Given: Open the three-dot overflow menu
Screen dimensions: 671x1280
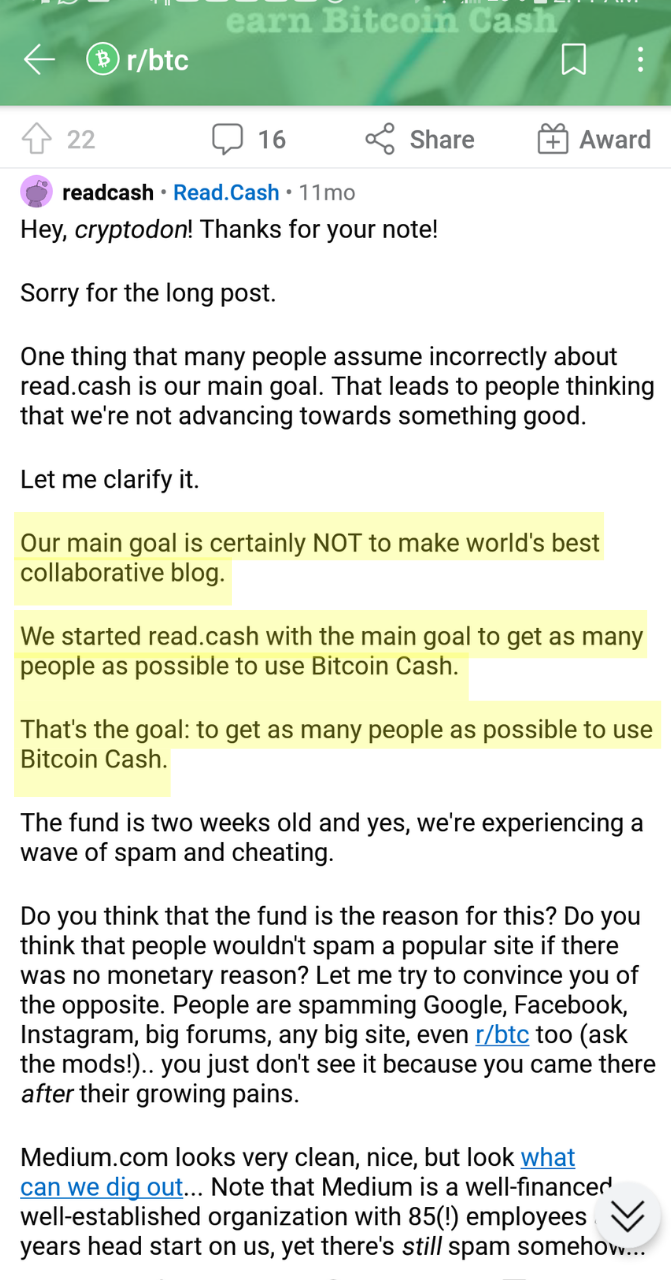Looking at the screenshot, I should point(641,60).
